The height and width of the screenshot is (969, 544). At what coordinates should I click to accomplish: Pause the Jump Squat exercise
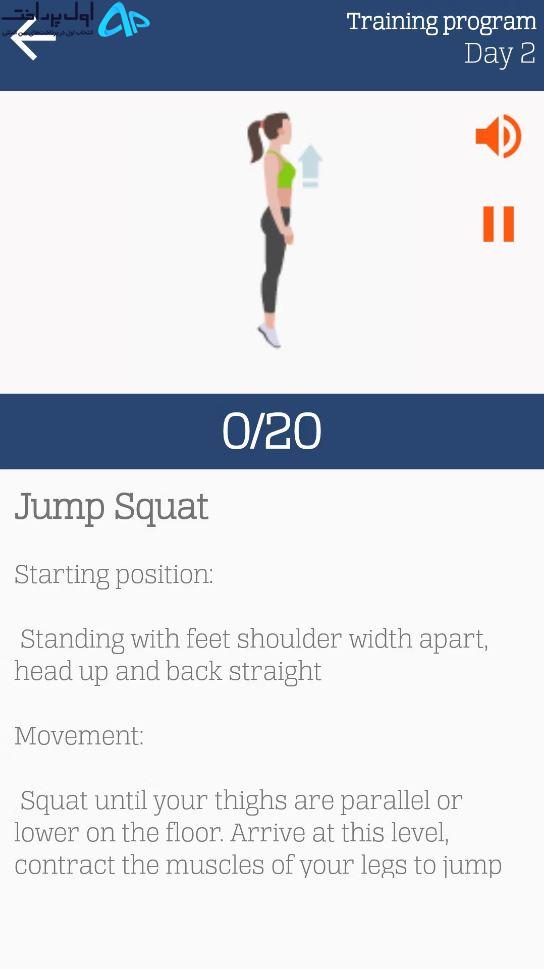tap(498, 224)
